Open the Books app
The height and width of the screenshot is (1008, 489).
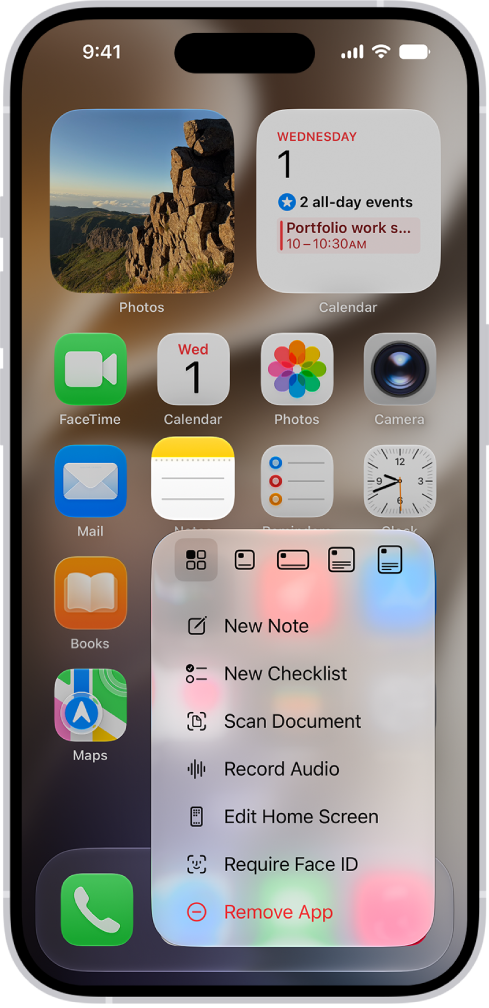coord(90,593)
